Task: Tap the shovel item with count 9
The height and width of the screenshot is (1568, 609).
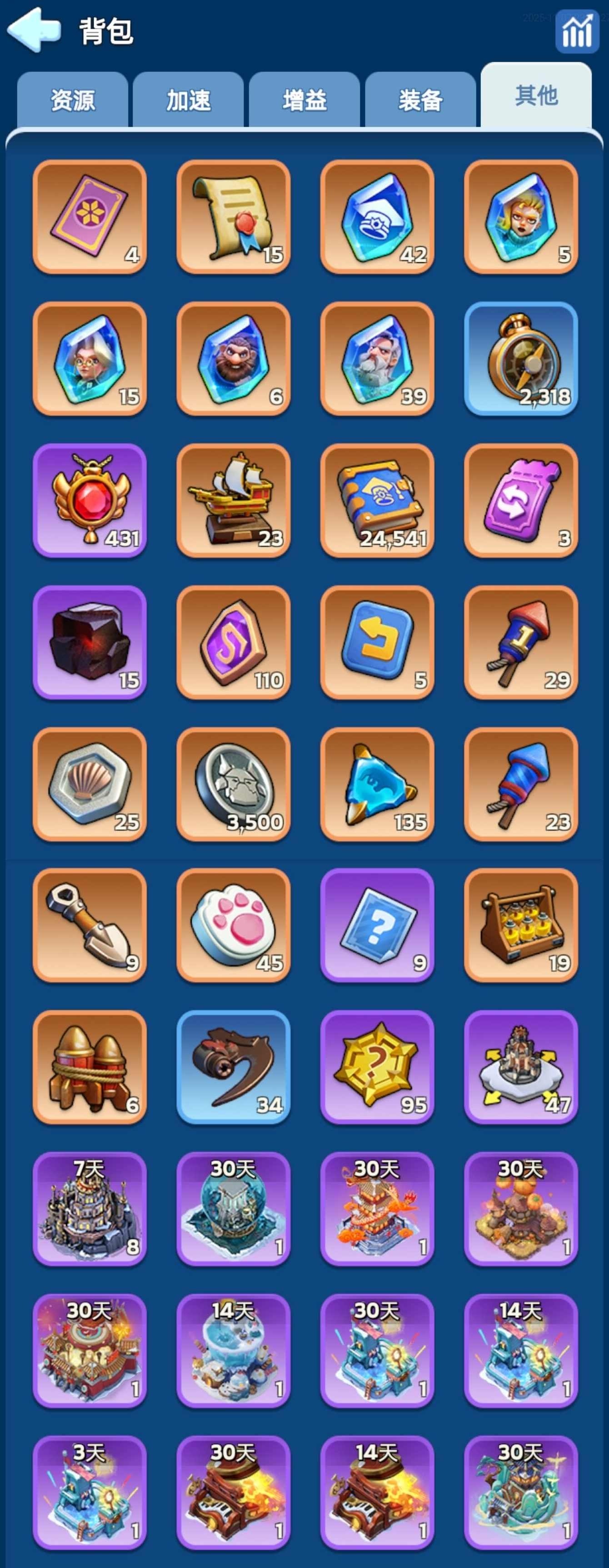Action: click(x=90, y=925)
